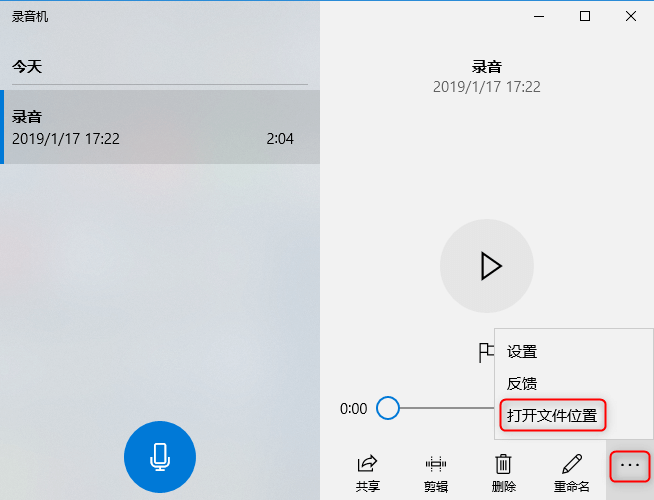
Task: Start a new recording with the microphone
Action: click(160, 456)
